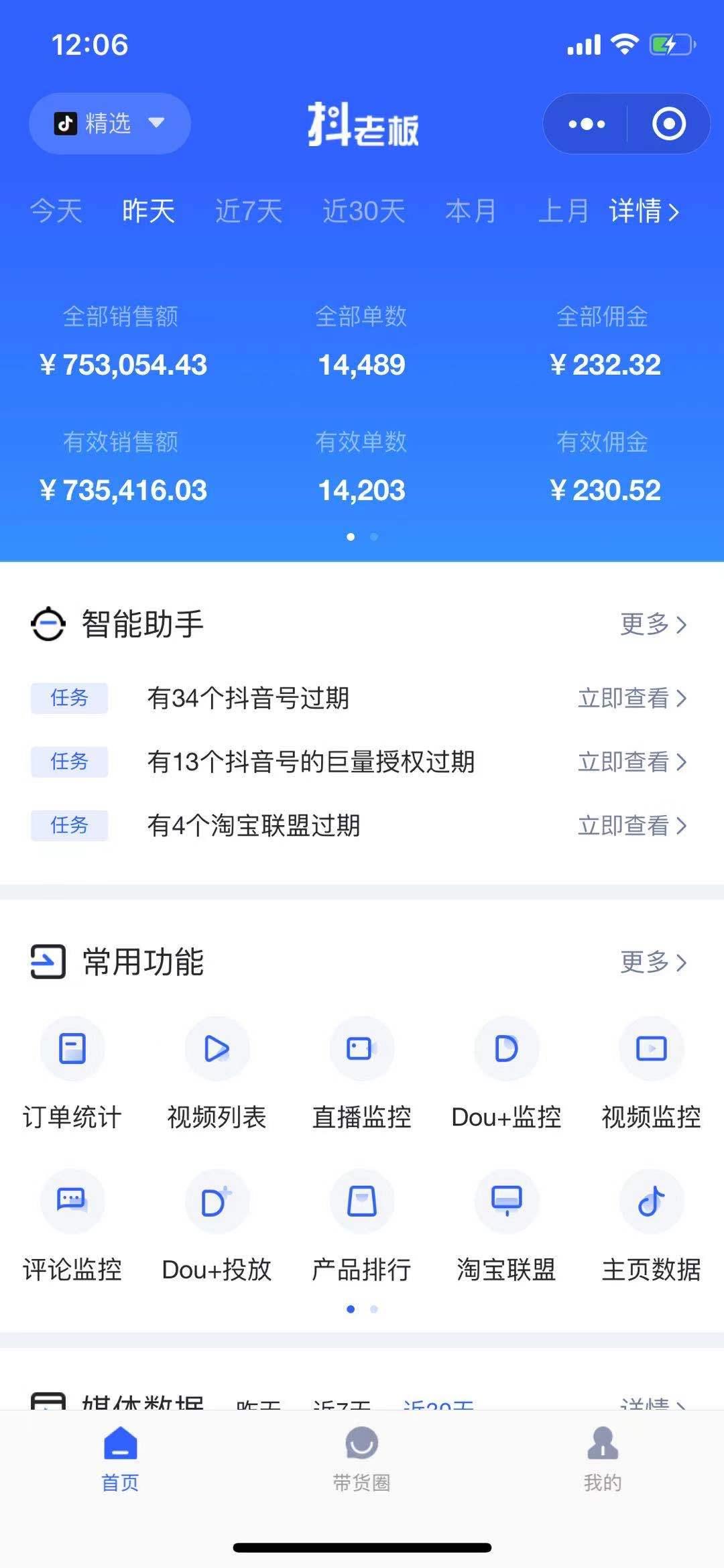724x1568 pixels.
Task: Close the mini-program via circle icon
Action: [668, 124]
